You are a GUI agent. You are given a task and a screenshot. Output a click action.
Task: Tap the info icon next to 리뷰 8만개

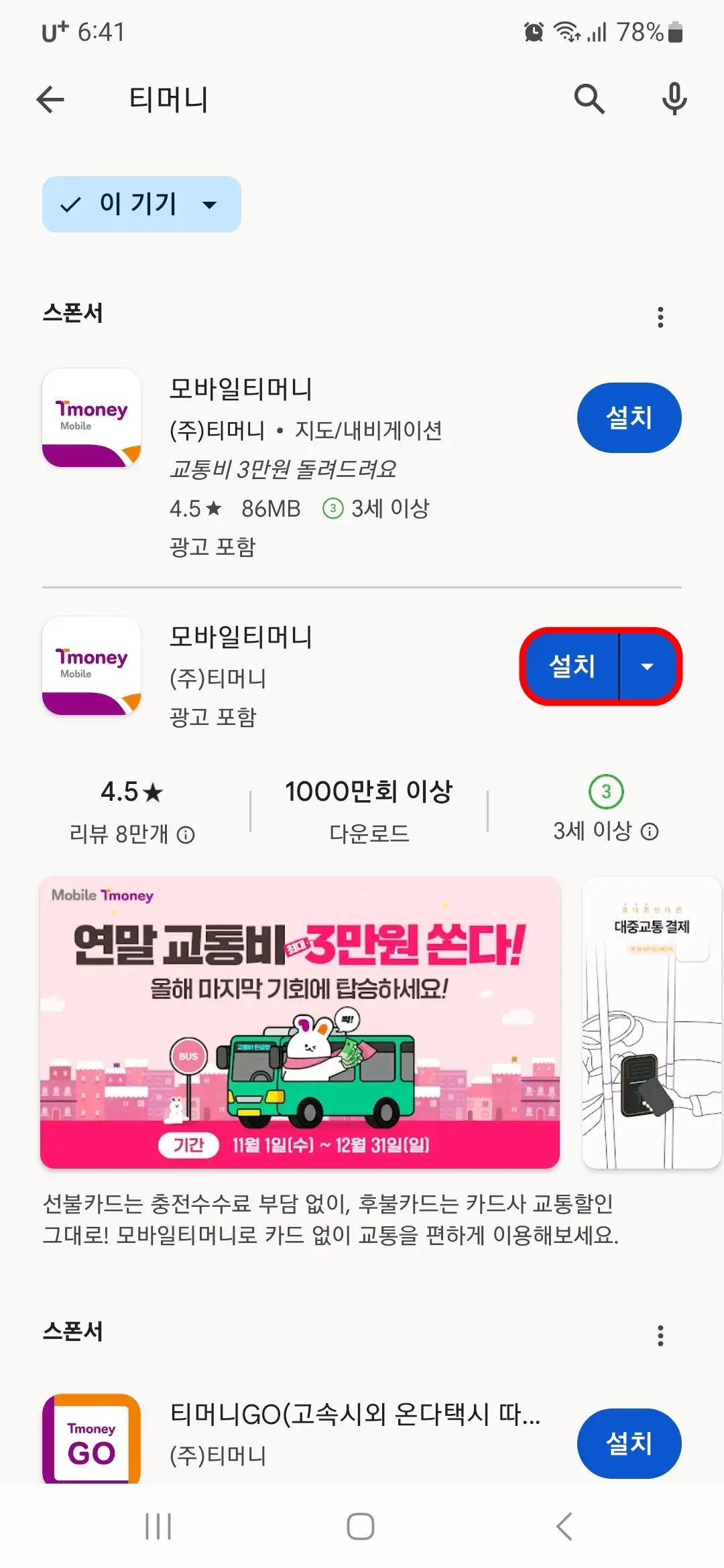click(186, 835)
